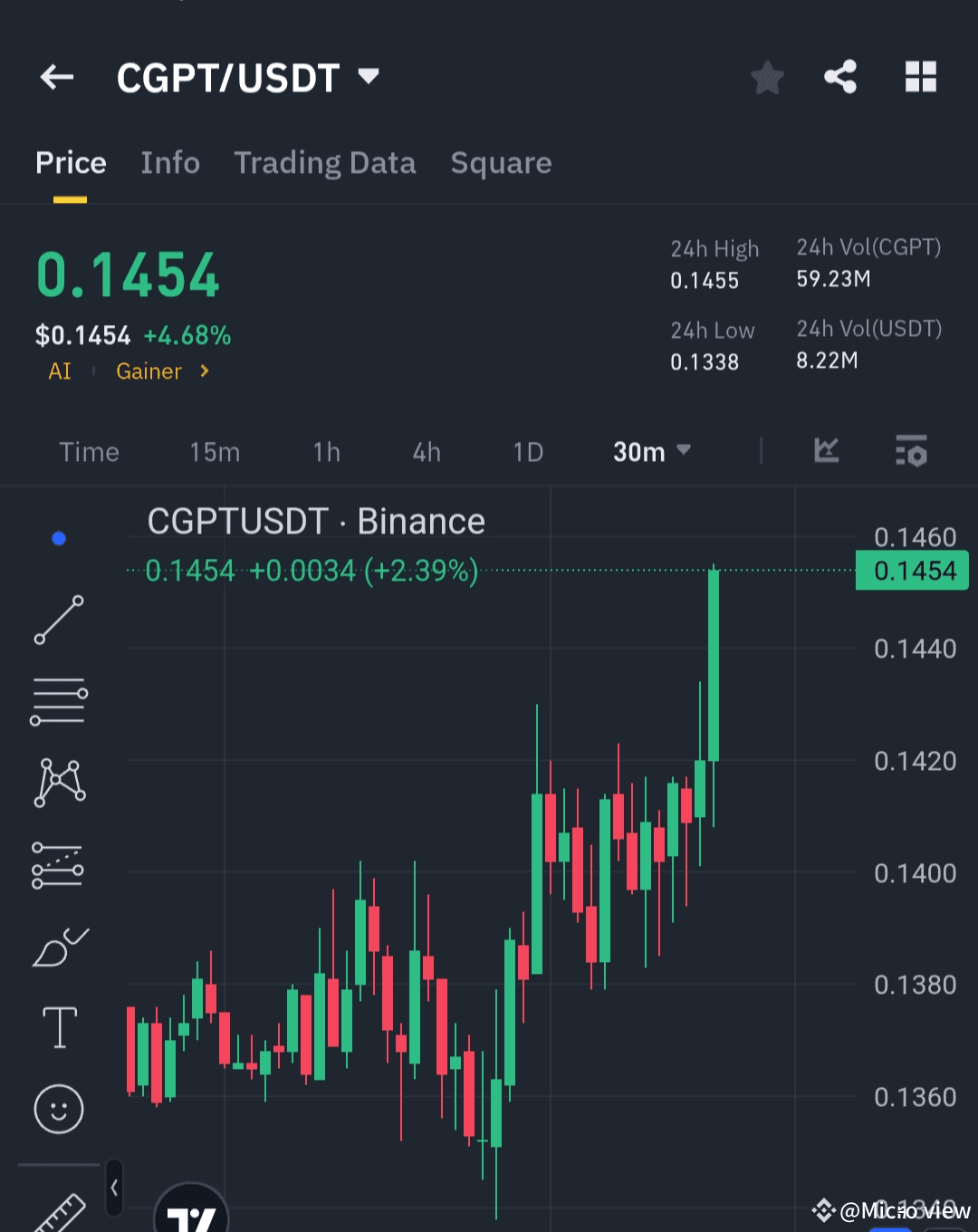Switch to the Trading Data tab
Image resolution: width=978 pixels, height=1232 pixels.
[x=325, y=163]
